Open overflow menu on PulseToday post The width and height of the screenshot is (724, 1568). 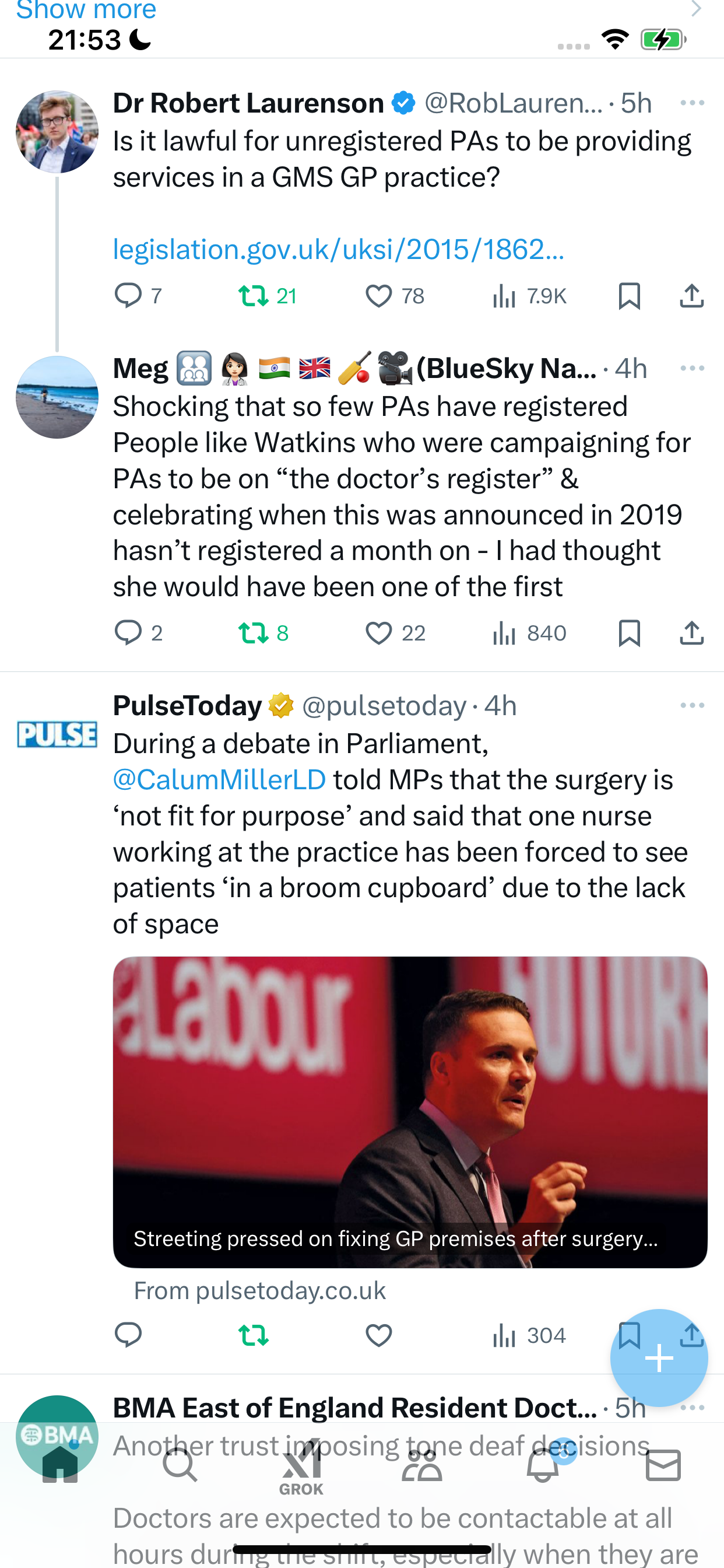point(693,705)
